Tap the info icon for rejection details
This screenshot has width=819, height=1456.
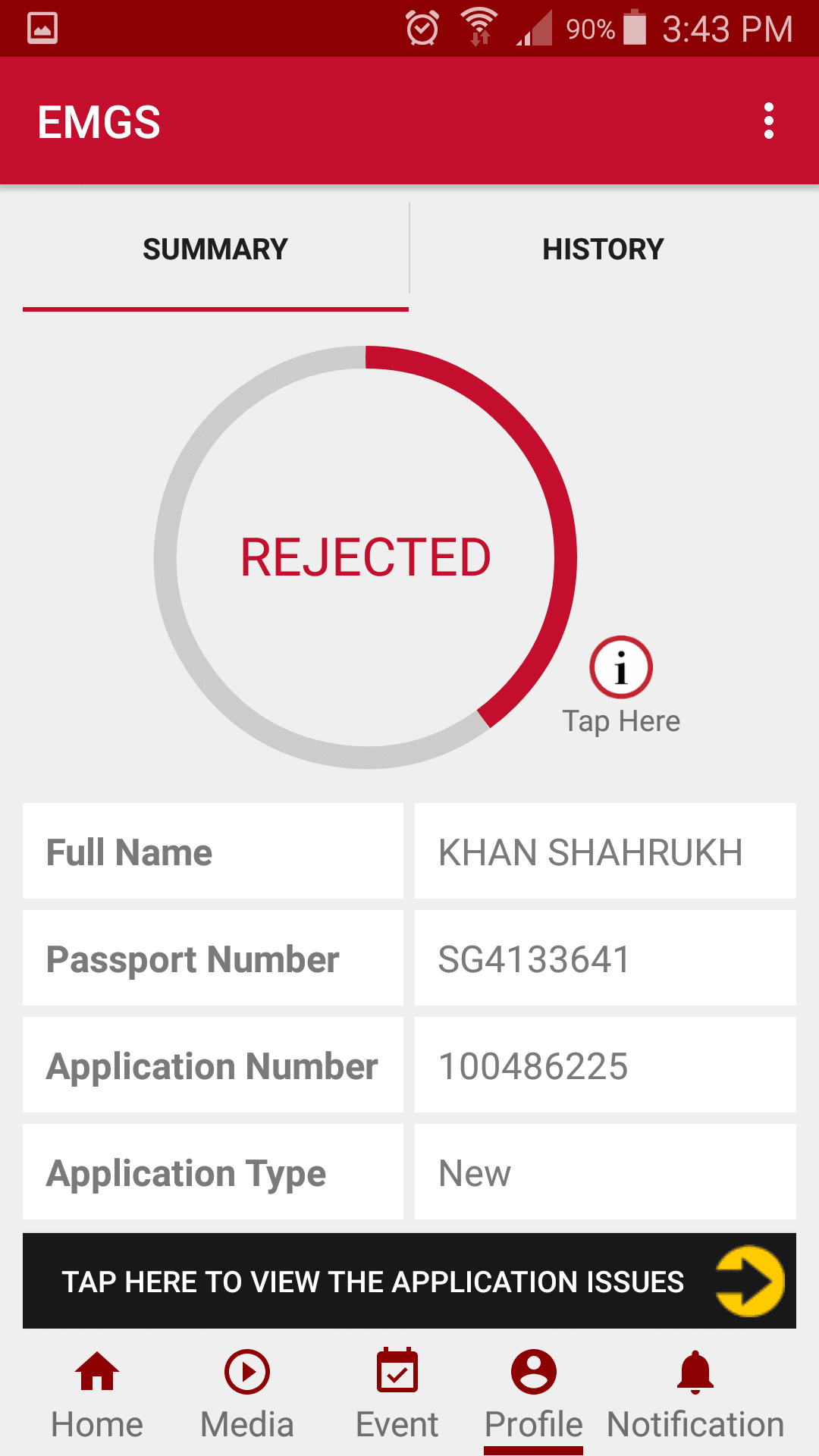coord(621,667)
